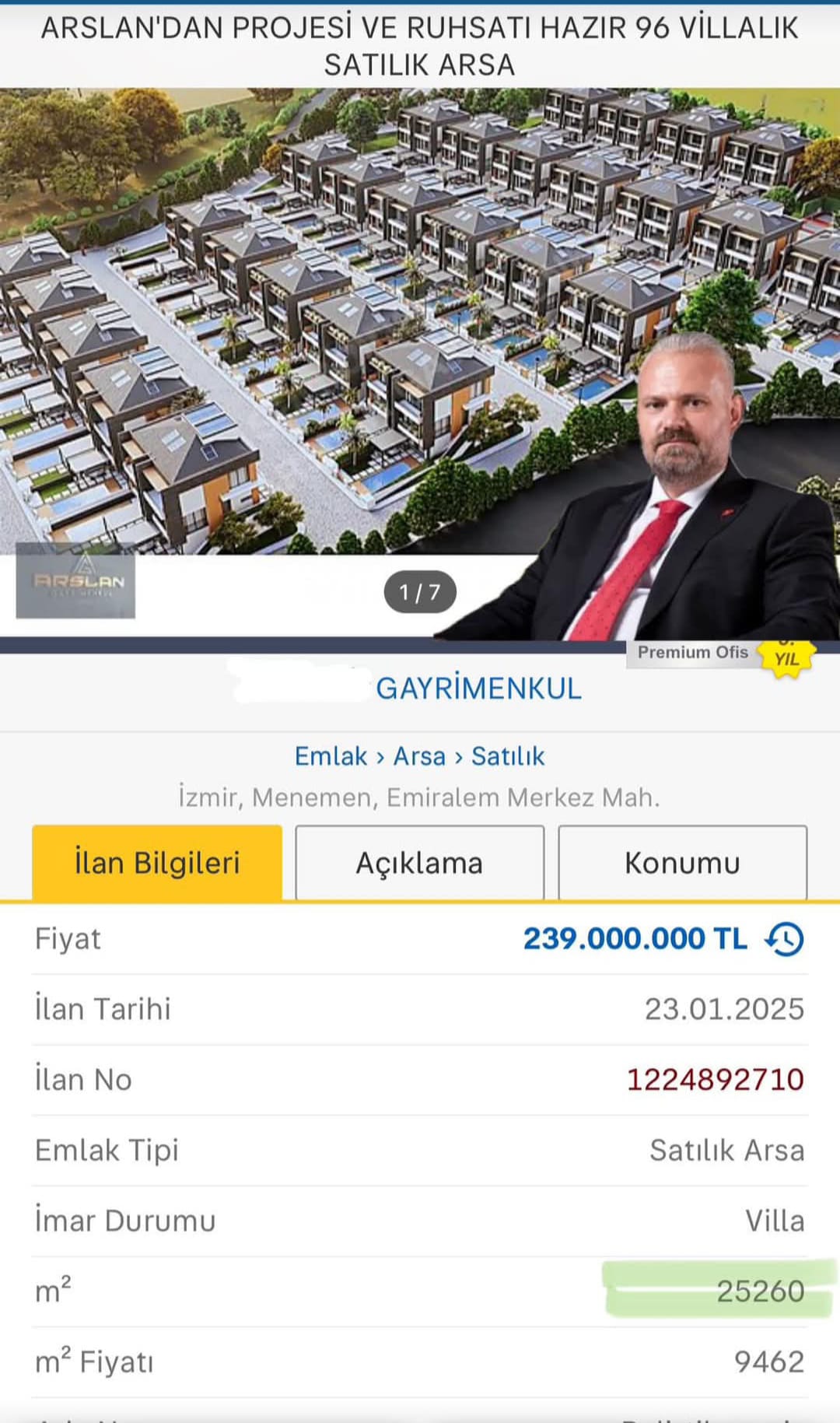Image resolution: width=840 pixels, height=1423 pixels.
Task: Click the Premium Ofis badge
Action: [x=694, y=652]
